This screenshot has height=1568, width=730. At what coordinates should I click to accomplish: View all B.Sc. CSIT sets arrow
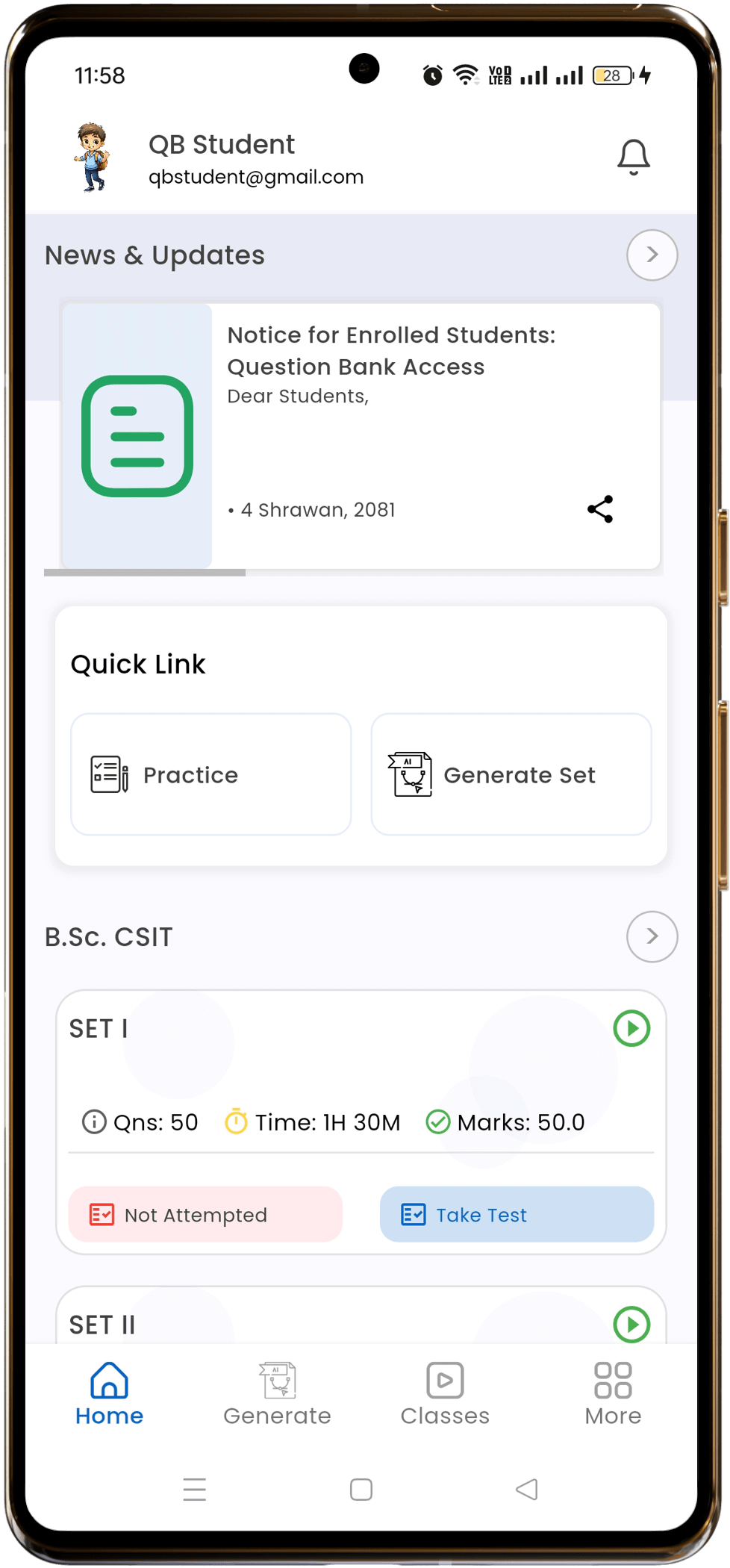(x=652, y=936)
